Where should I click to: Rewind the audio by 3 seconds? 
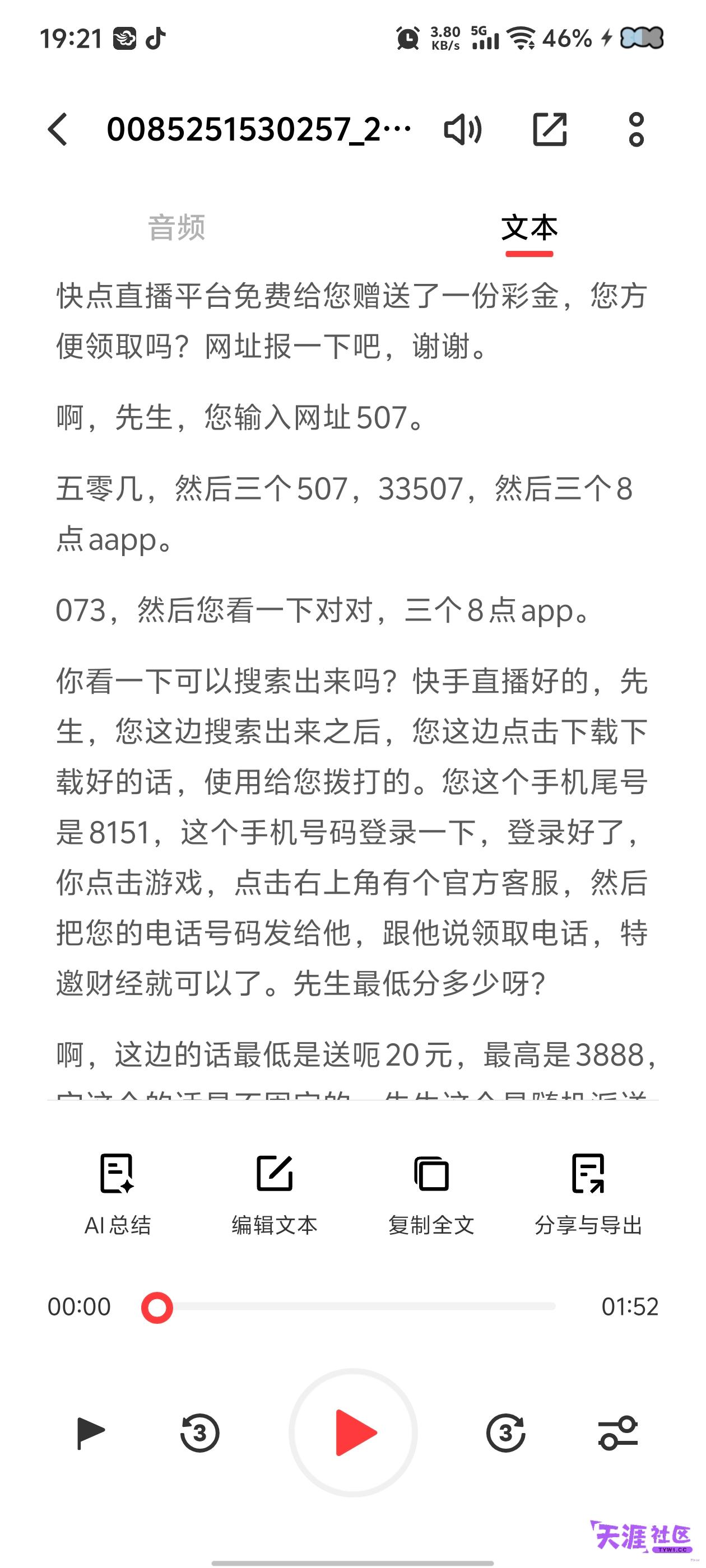pyautogui.click(x=200, y=1433)
